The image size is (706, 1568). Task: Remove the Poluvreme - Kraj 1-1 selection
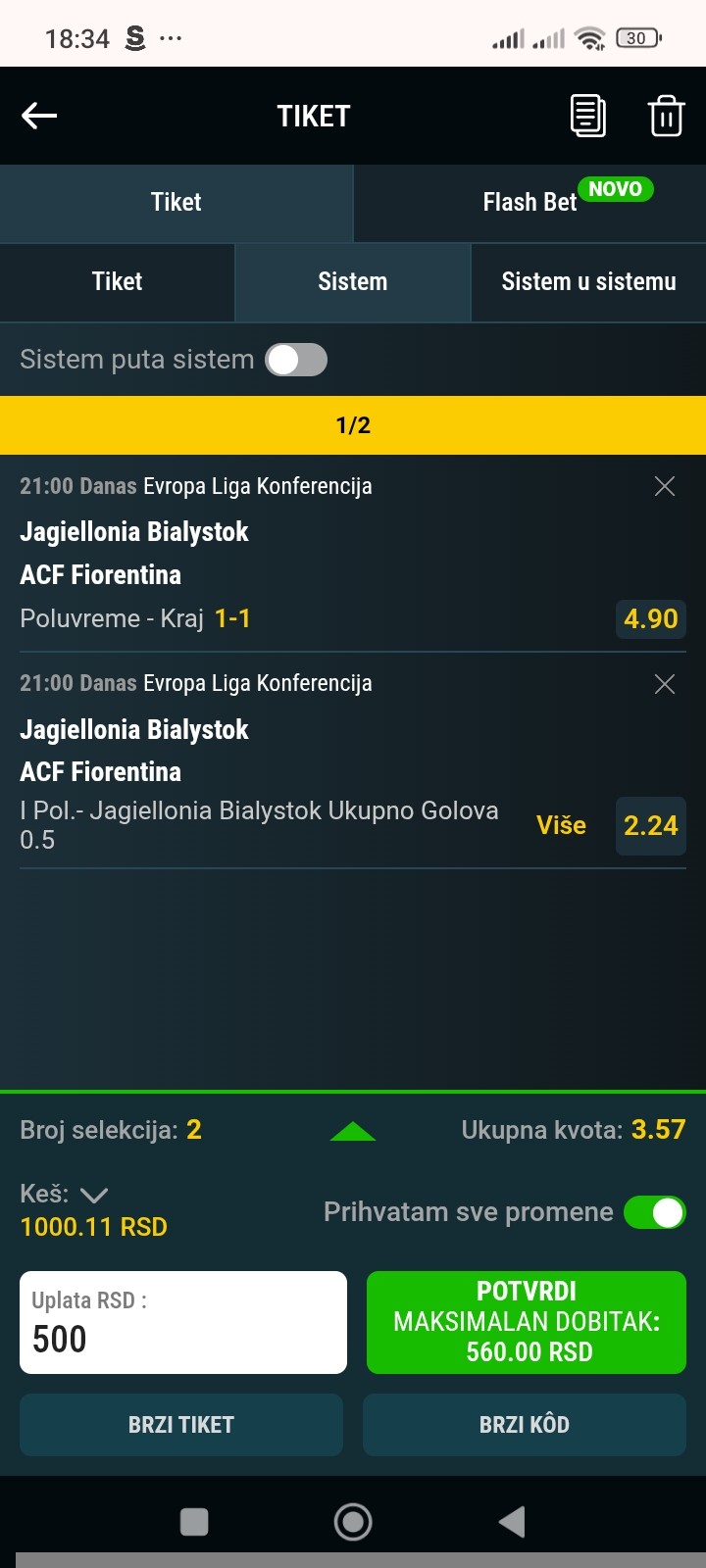664,486
